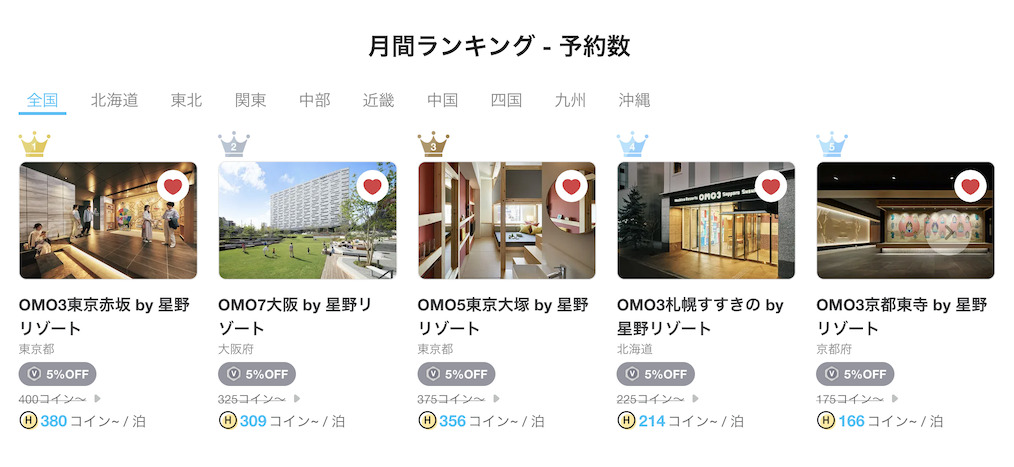Select the 中部 tab
The image size is (1014, 467).
314,100
